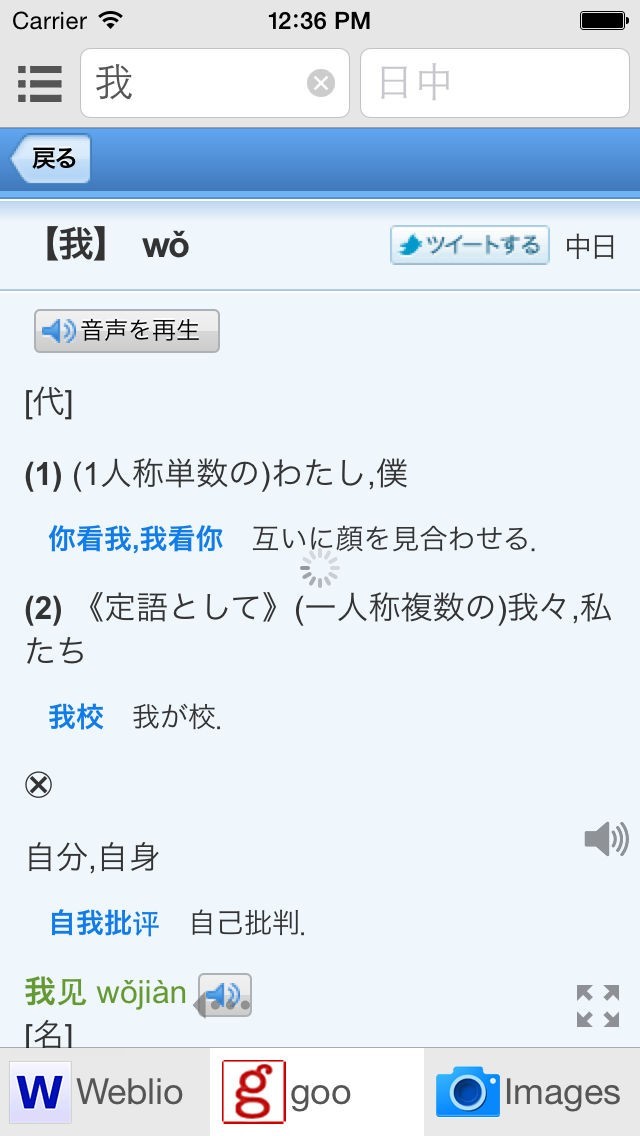Play audio for 我见 wǒjiàn
This screenshot has height=1136, width=640.
tap(225, 995)
